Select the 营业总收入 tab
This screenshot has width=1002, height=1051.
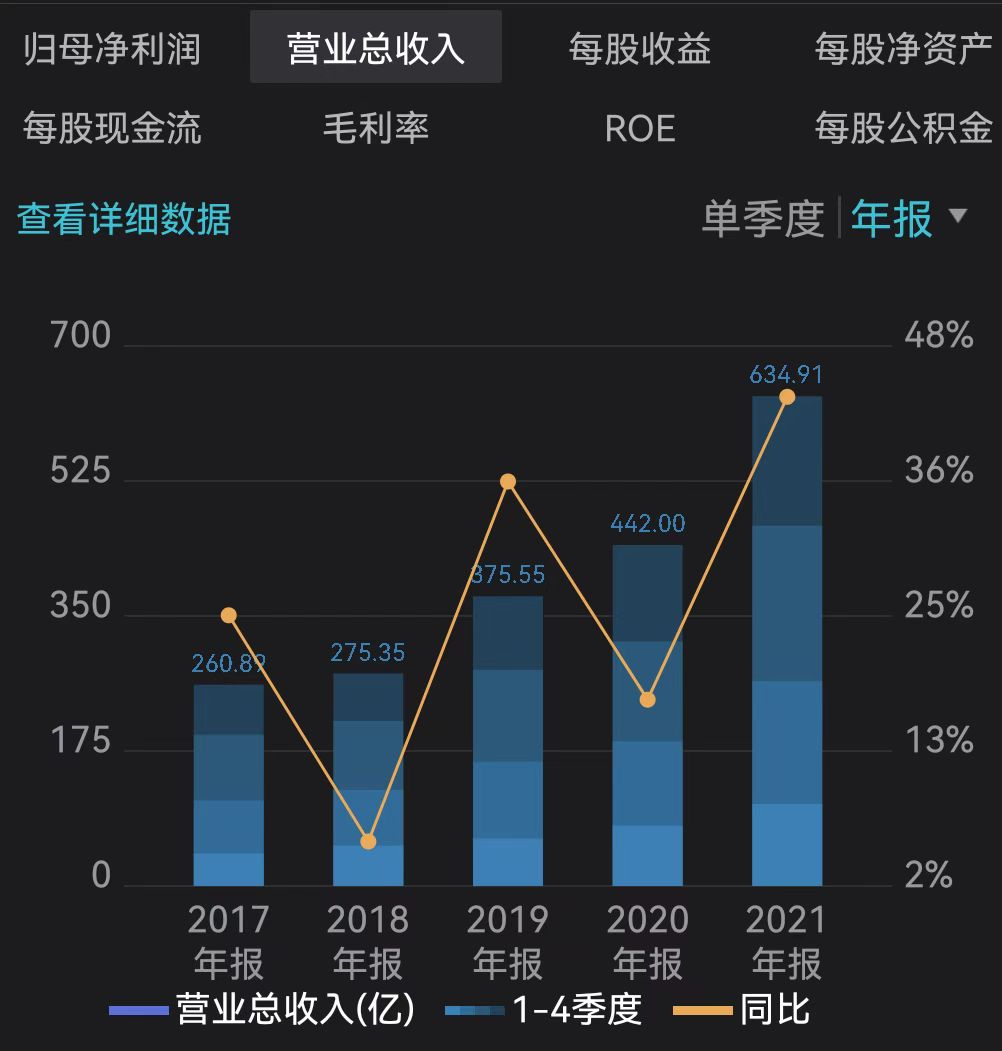(376, 48)
